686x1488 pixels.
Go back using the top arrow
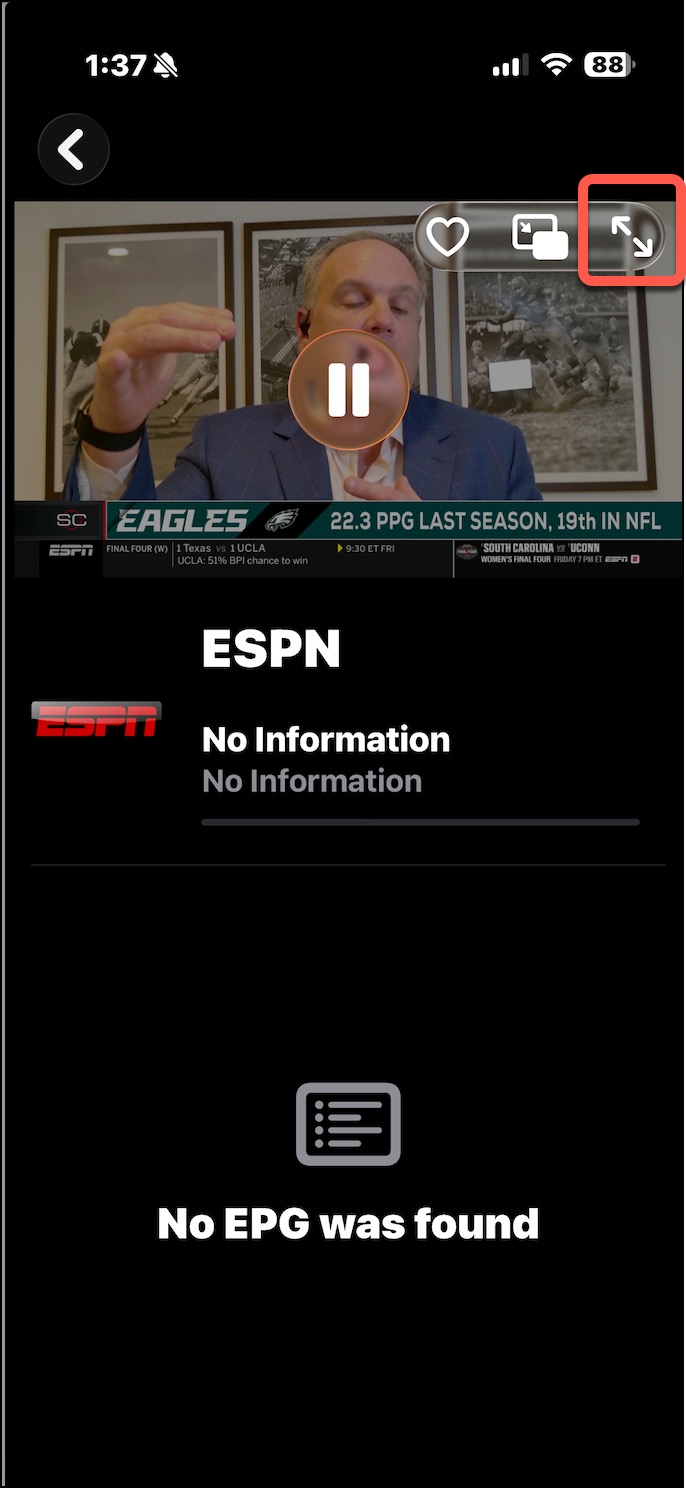click(x=72, y=150)
